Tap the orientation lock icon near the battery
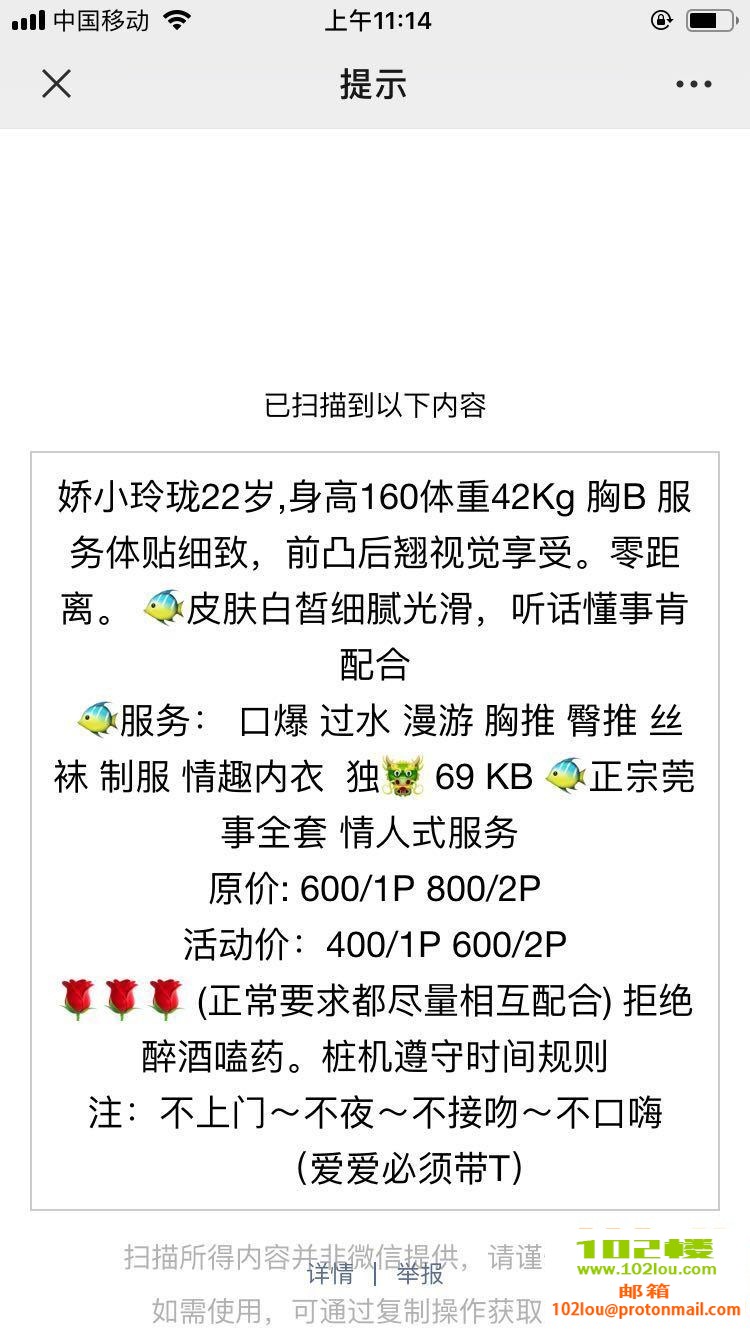 pyautogui.click(x=662, y=18)
